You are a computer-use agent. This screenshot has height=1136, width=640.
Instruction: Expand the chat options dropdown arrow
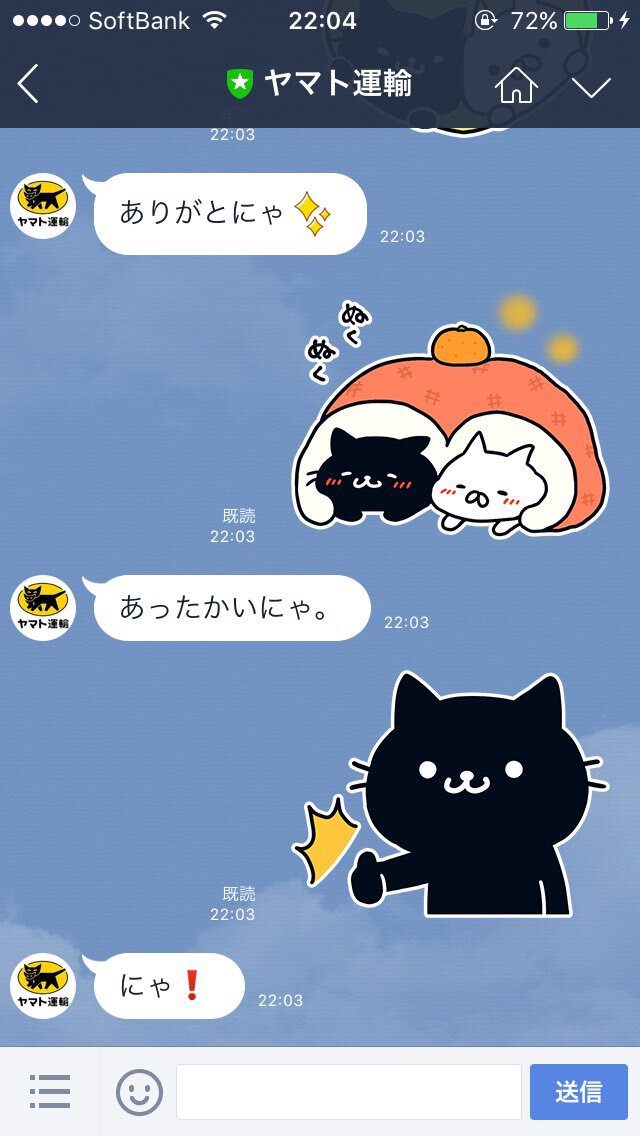[591, 86]
